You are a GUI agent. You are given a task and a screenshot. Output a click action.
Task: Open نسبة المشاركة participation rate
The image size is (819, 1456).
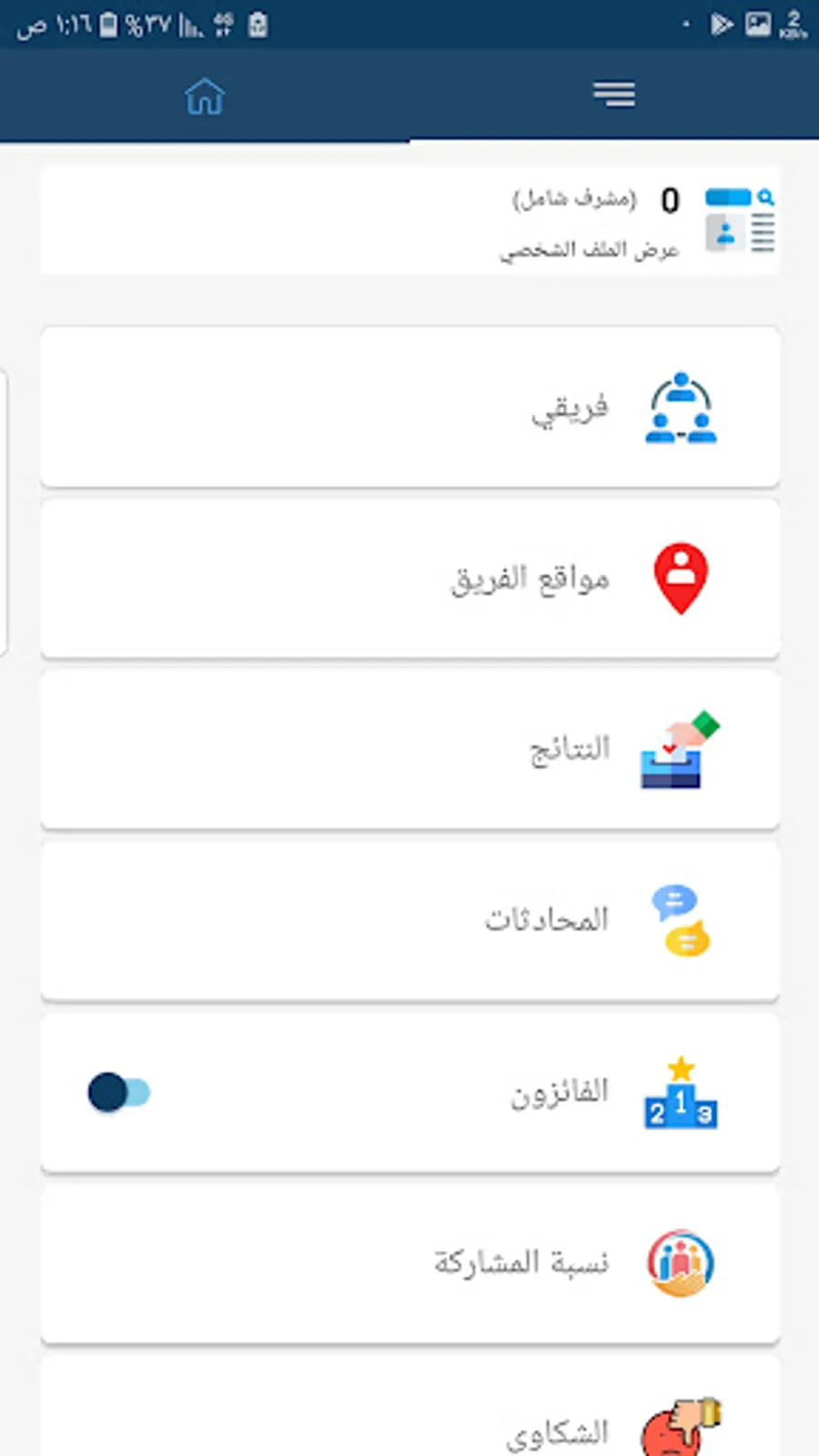(x=409, y=1263)
